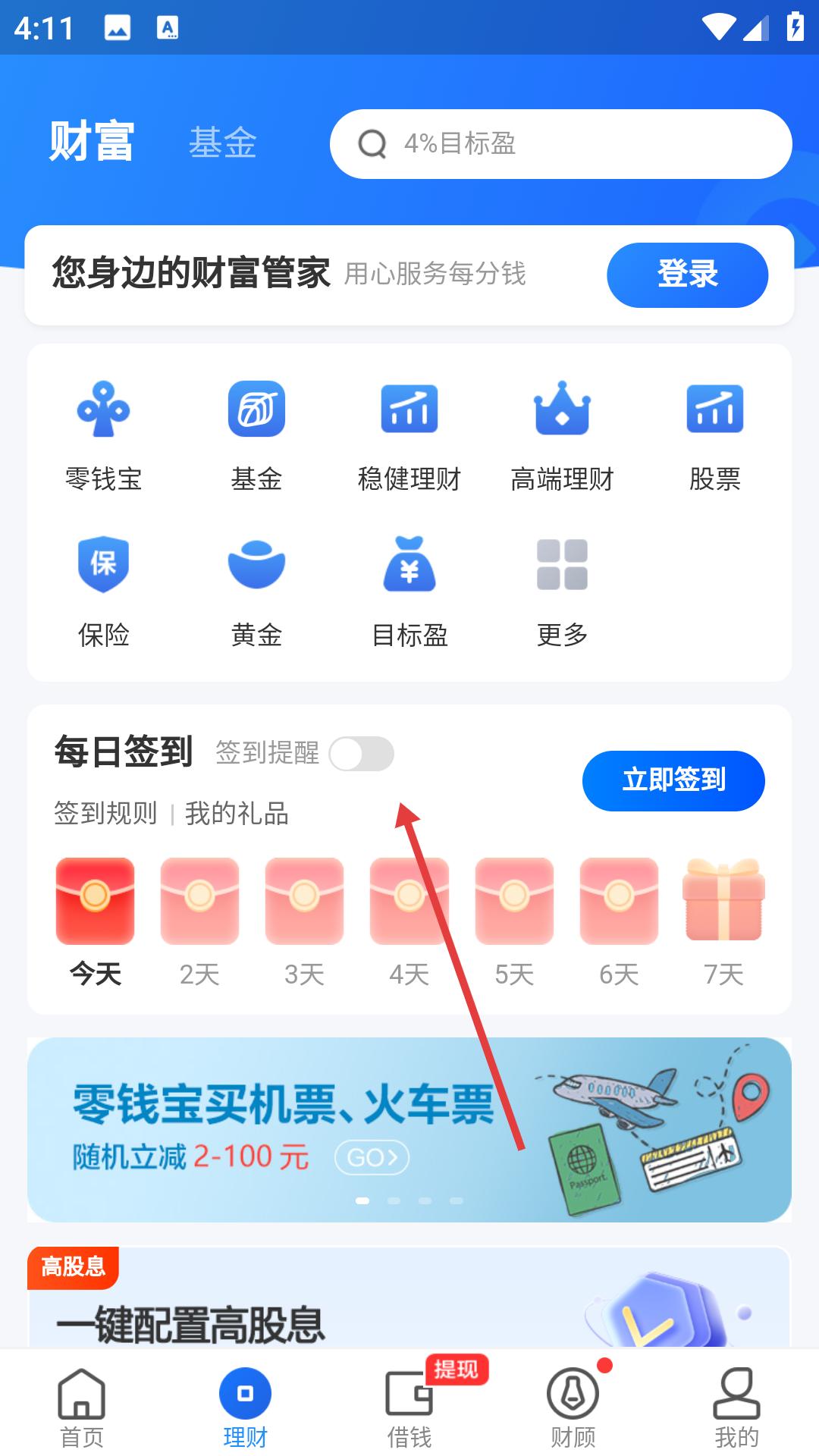This screenshot has width=819, height=1456.
Task: Switch to the 借钱 tab
Action: point(409,1407)
